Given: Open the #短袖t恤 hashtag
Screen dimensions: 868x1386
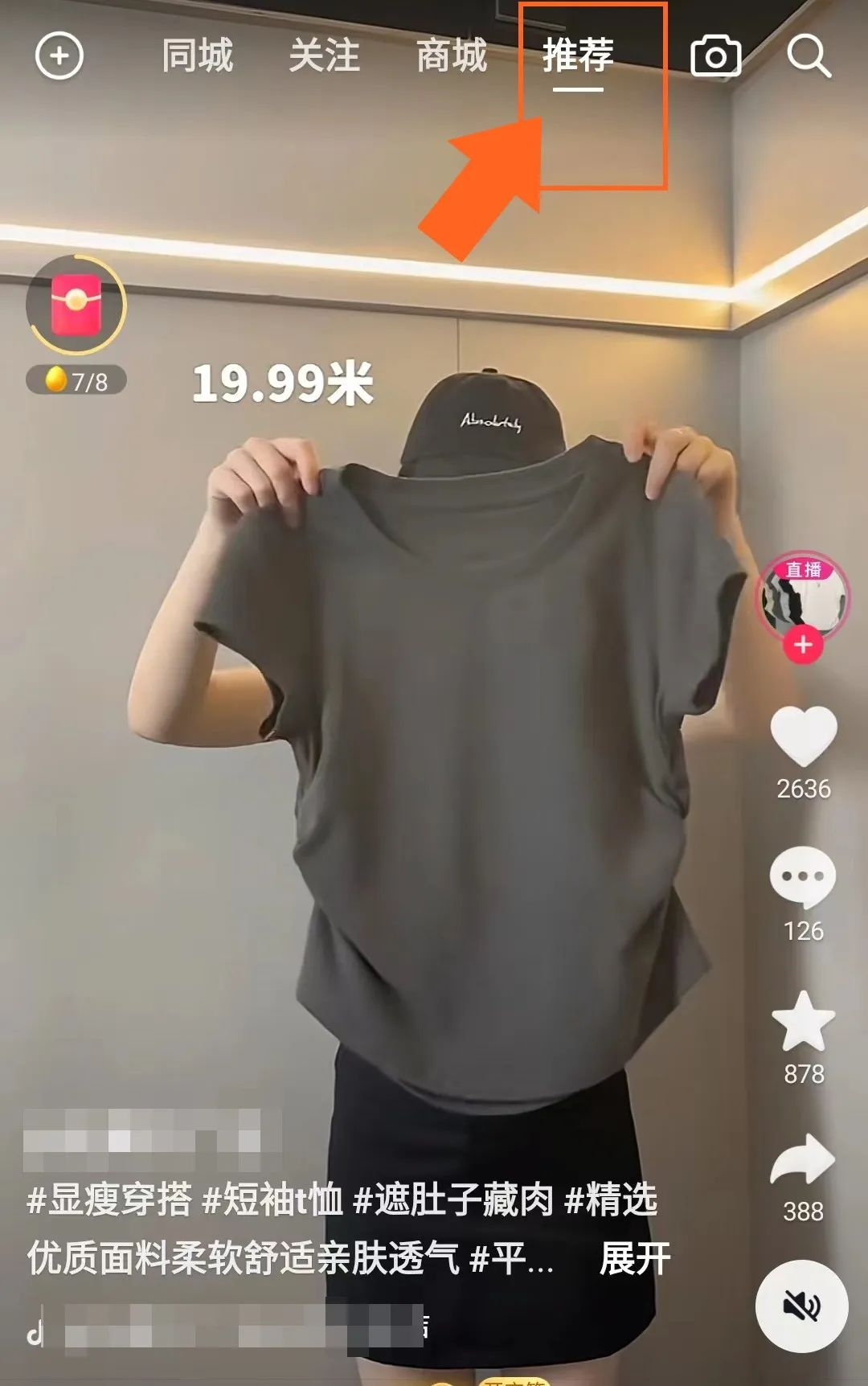Looking at the screenshot, I should point(272,1200).
